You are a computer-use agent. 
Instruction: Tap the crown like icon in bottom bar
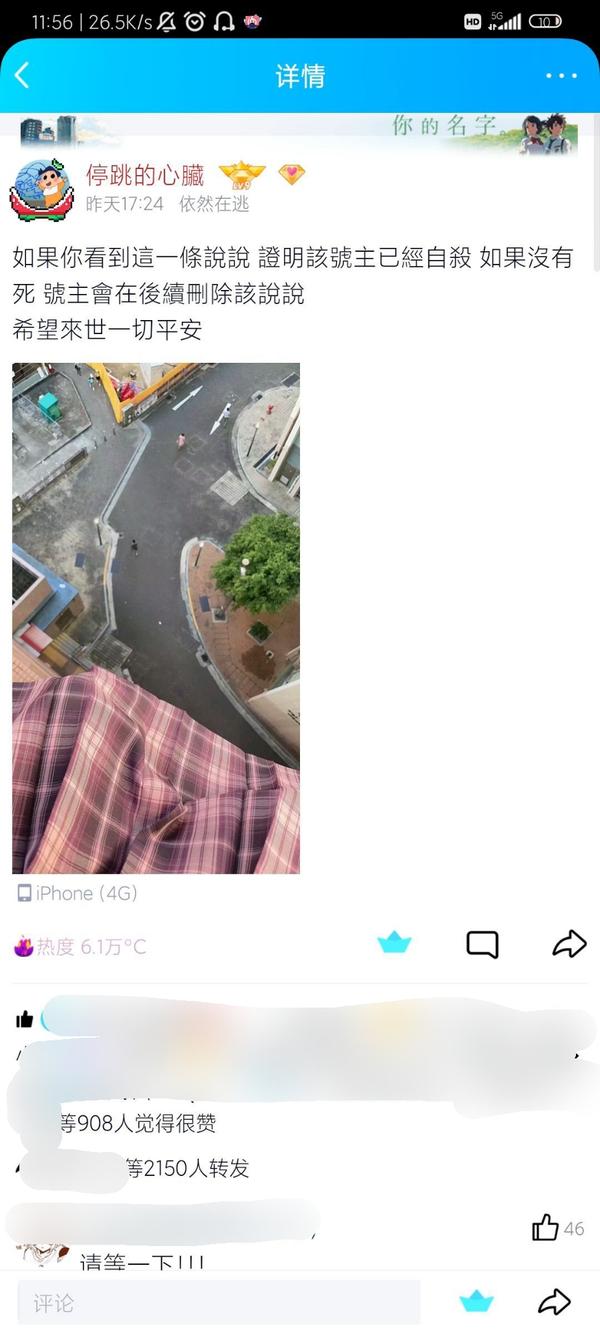(x=476, y=1301)
